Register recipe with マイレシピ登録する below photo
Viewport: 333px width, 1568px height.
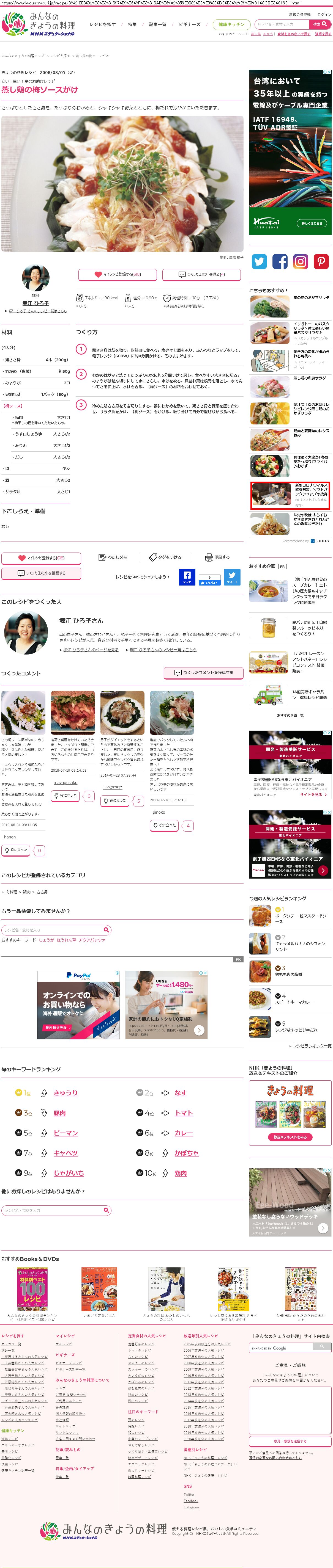tap(117, 275)
